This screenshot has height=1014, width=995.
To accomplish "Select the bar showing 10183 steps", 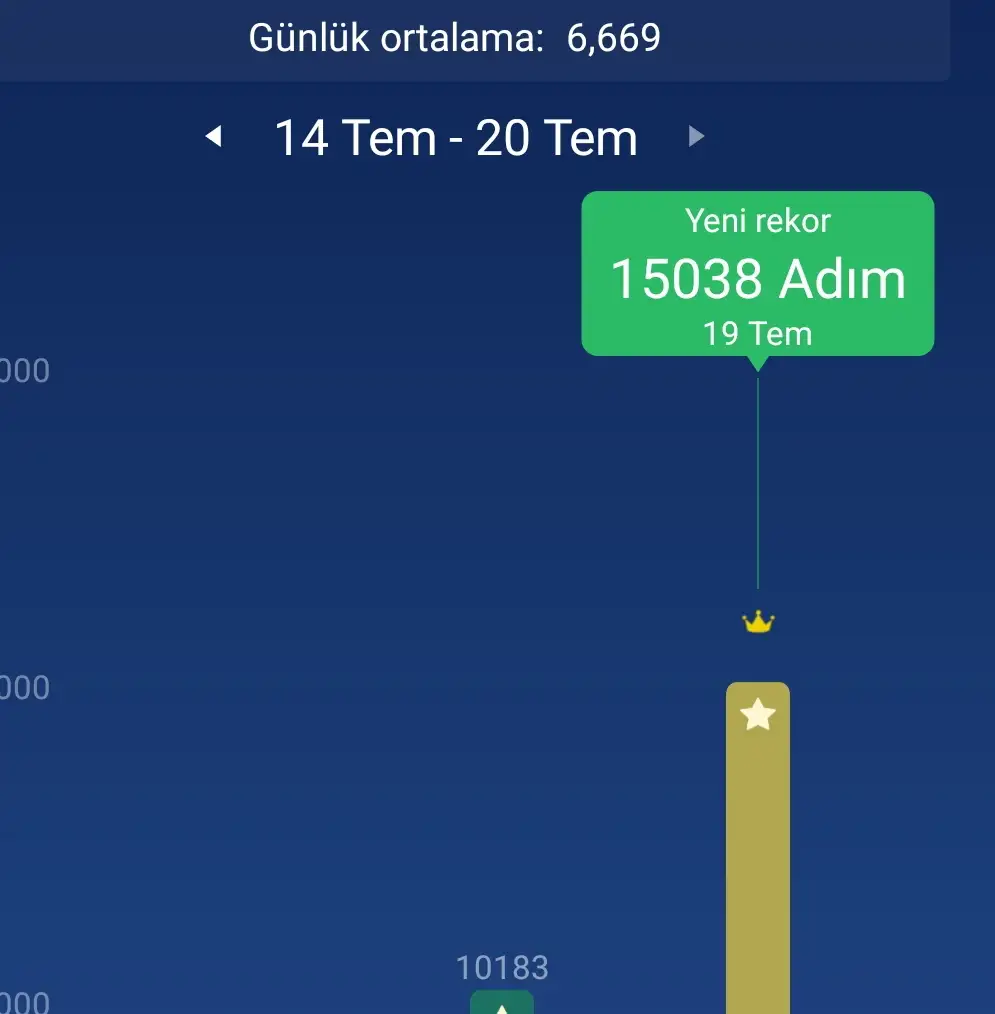I will (x=502, y=1002).
